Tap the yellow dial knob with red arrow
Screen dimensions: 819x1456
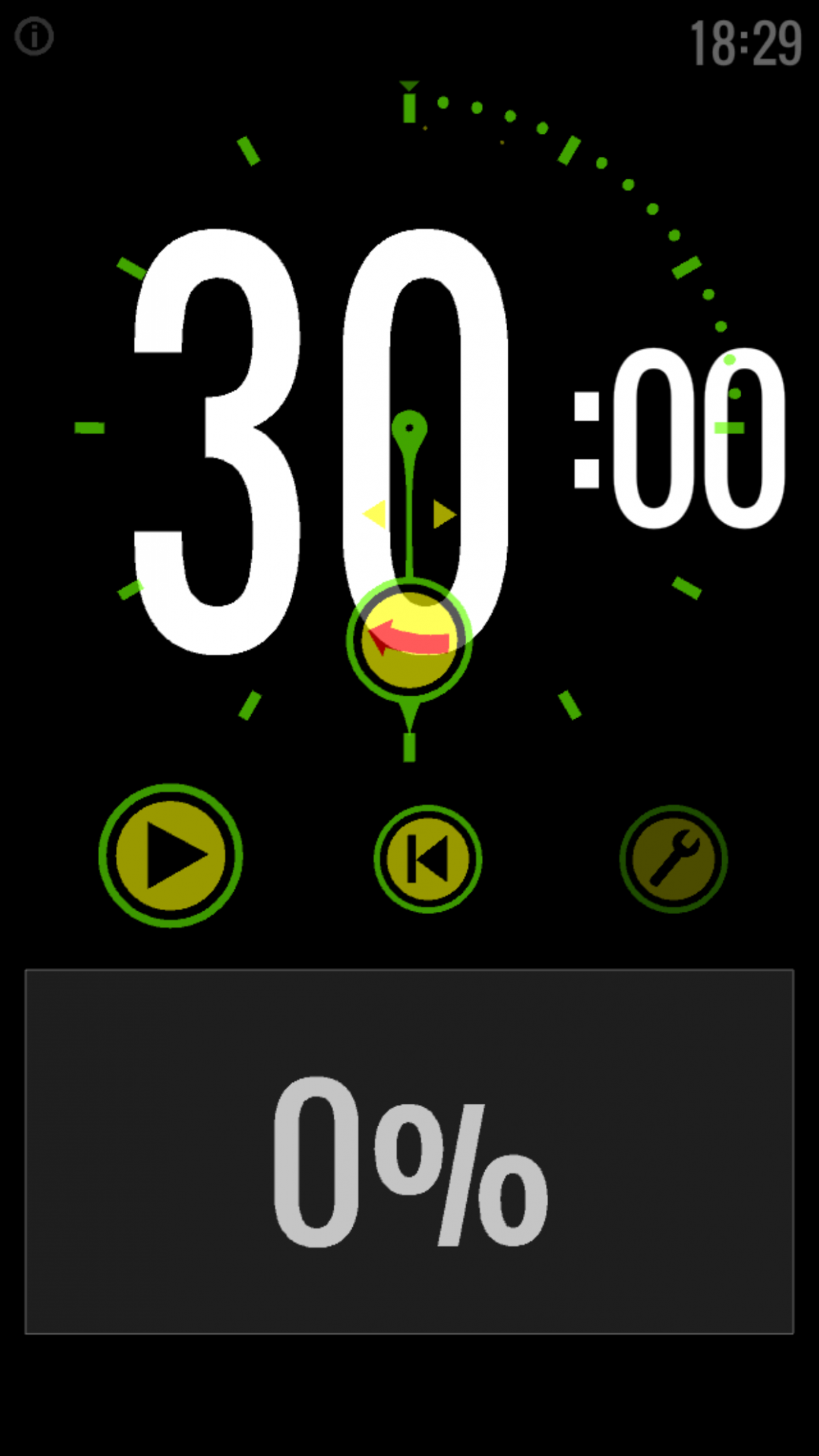coord(409,640)
